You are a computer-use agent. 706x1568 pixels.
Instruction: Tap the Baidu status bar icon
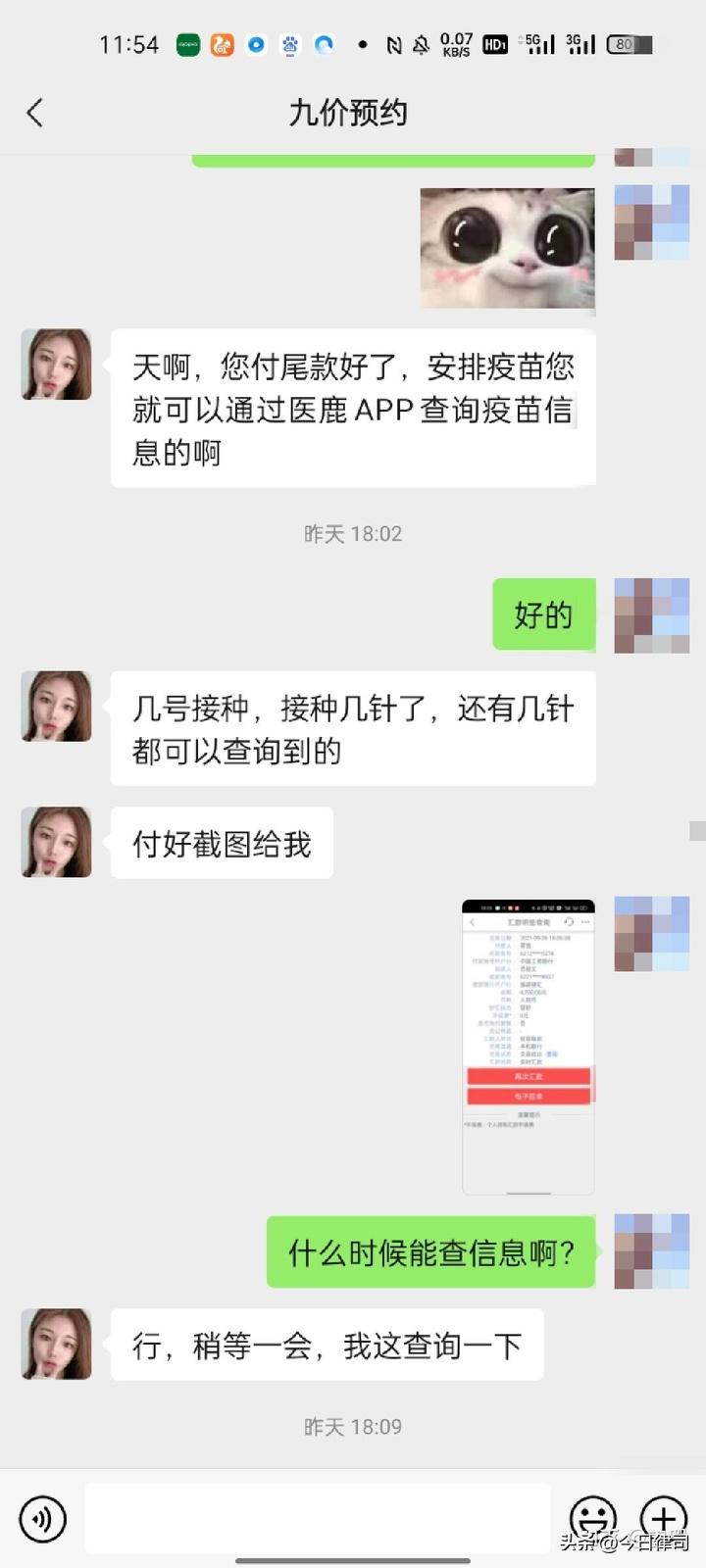[x=288, y=44]
